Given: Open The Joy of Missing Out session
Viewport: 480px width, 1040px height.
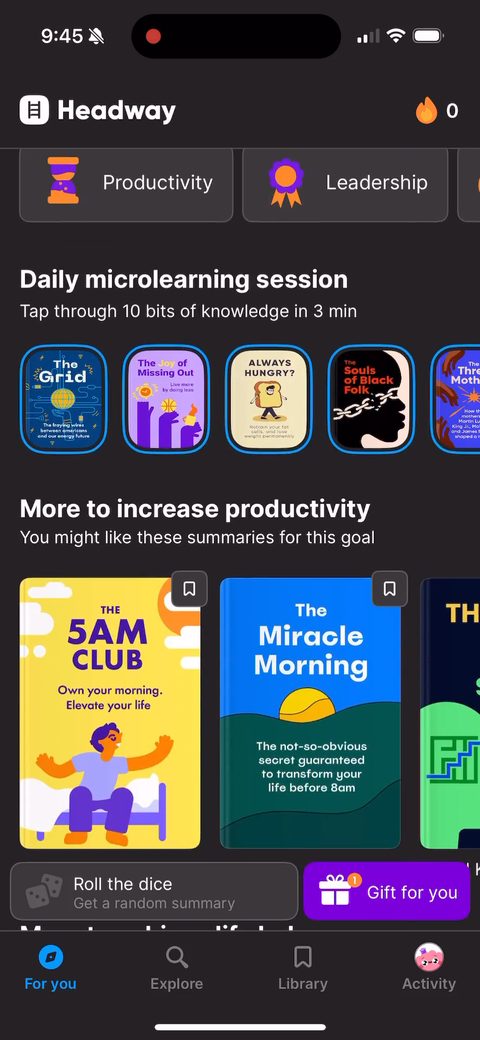Looking at the screenshot, I should click(x=166, y=399).
